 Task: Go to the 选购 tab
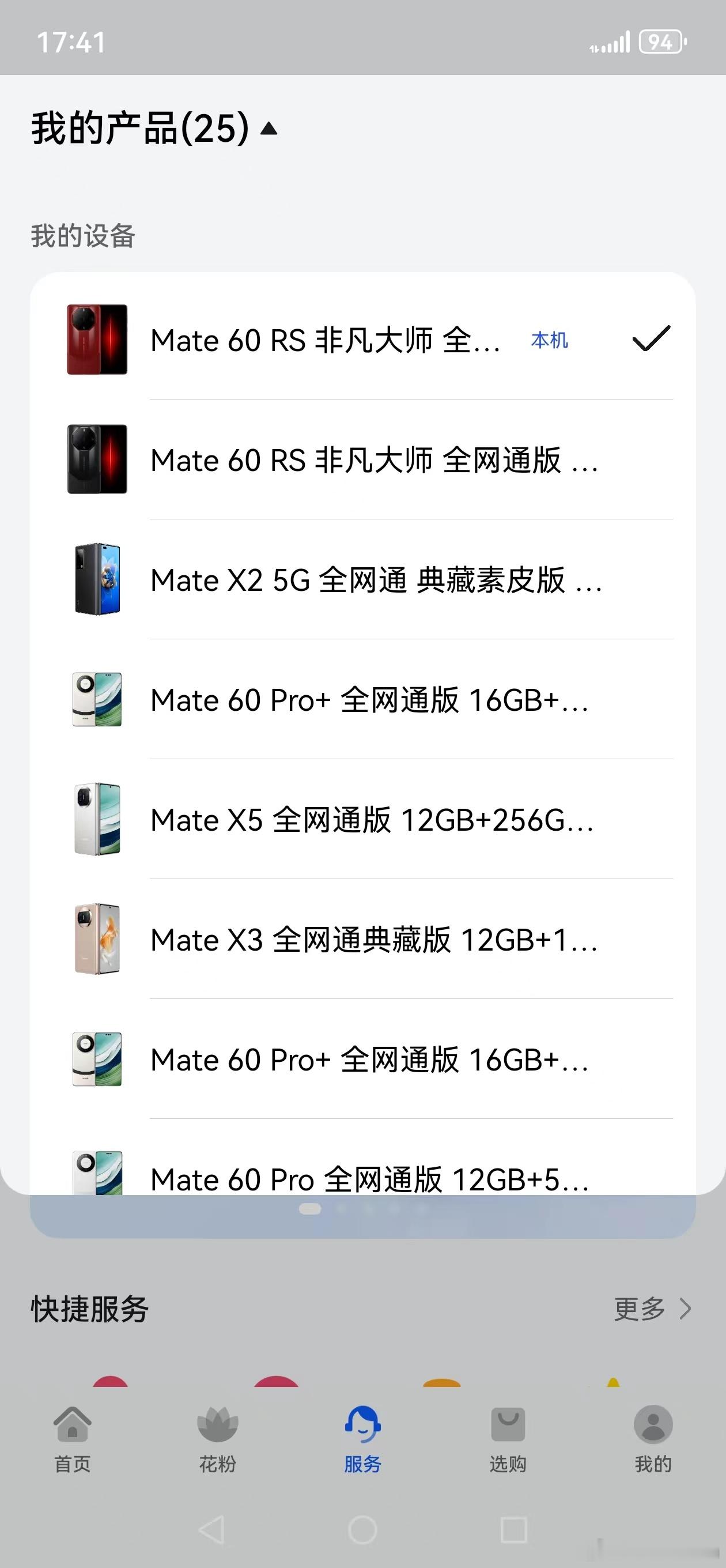coord(508,1440)
